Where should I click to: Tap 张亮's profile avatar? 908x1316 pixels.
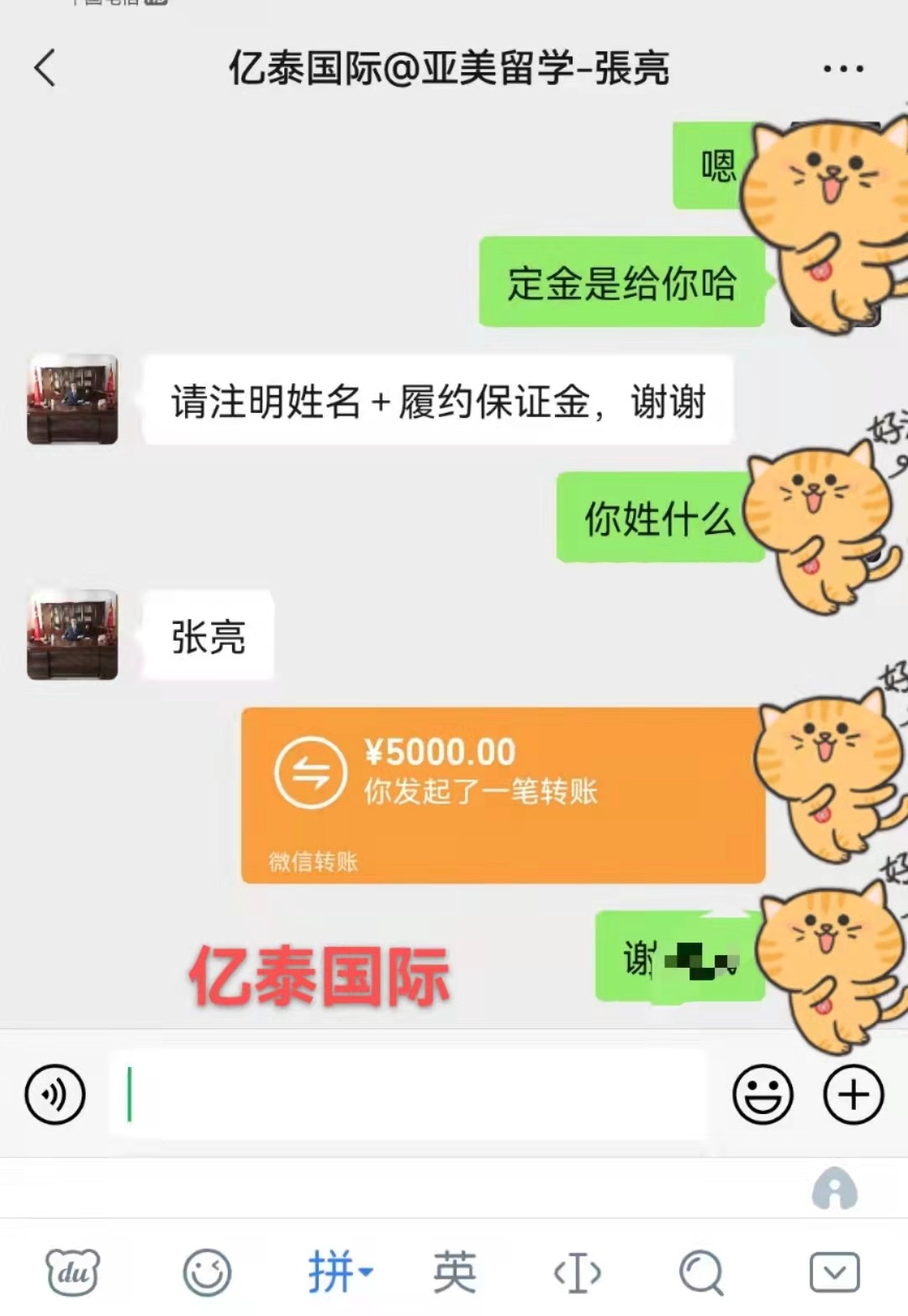pyautogui.click(x=72, y=635)
